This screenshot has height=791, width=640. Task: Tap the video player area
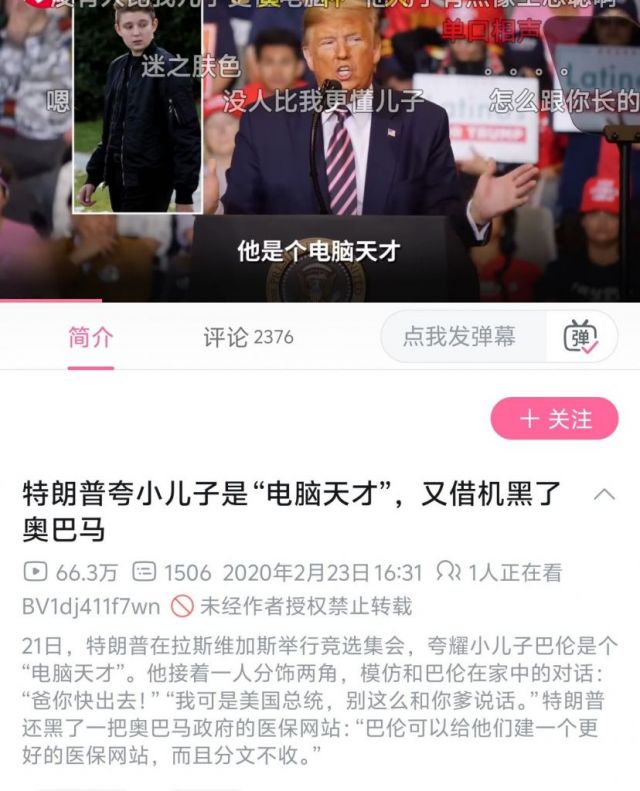tap(320, 150)
